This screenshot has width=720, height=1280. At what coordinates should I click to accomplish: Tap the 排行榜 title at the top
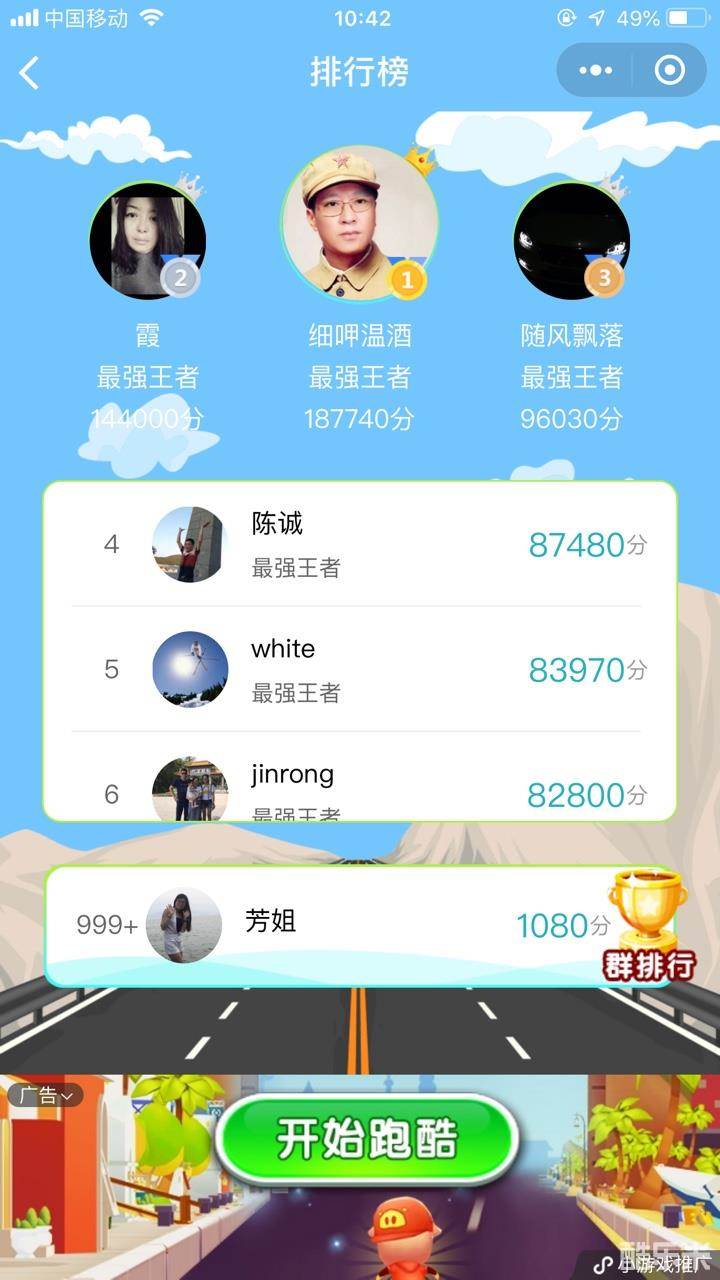360,71
